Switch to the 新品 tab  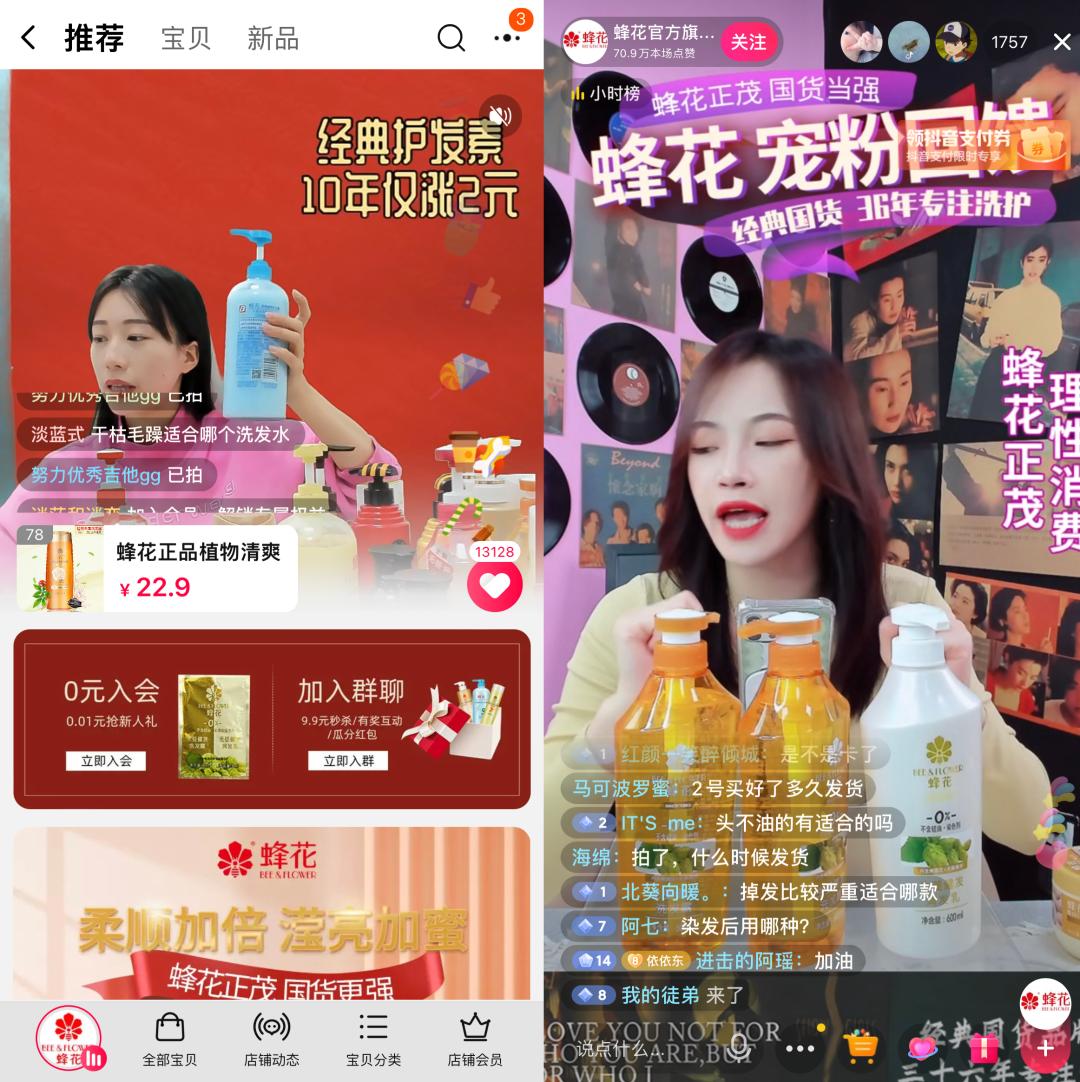point(273,39)
